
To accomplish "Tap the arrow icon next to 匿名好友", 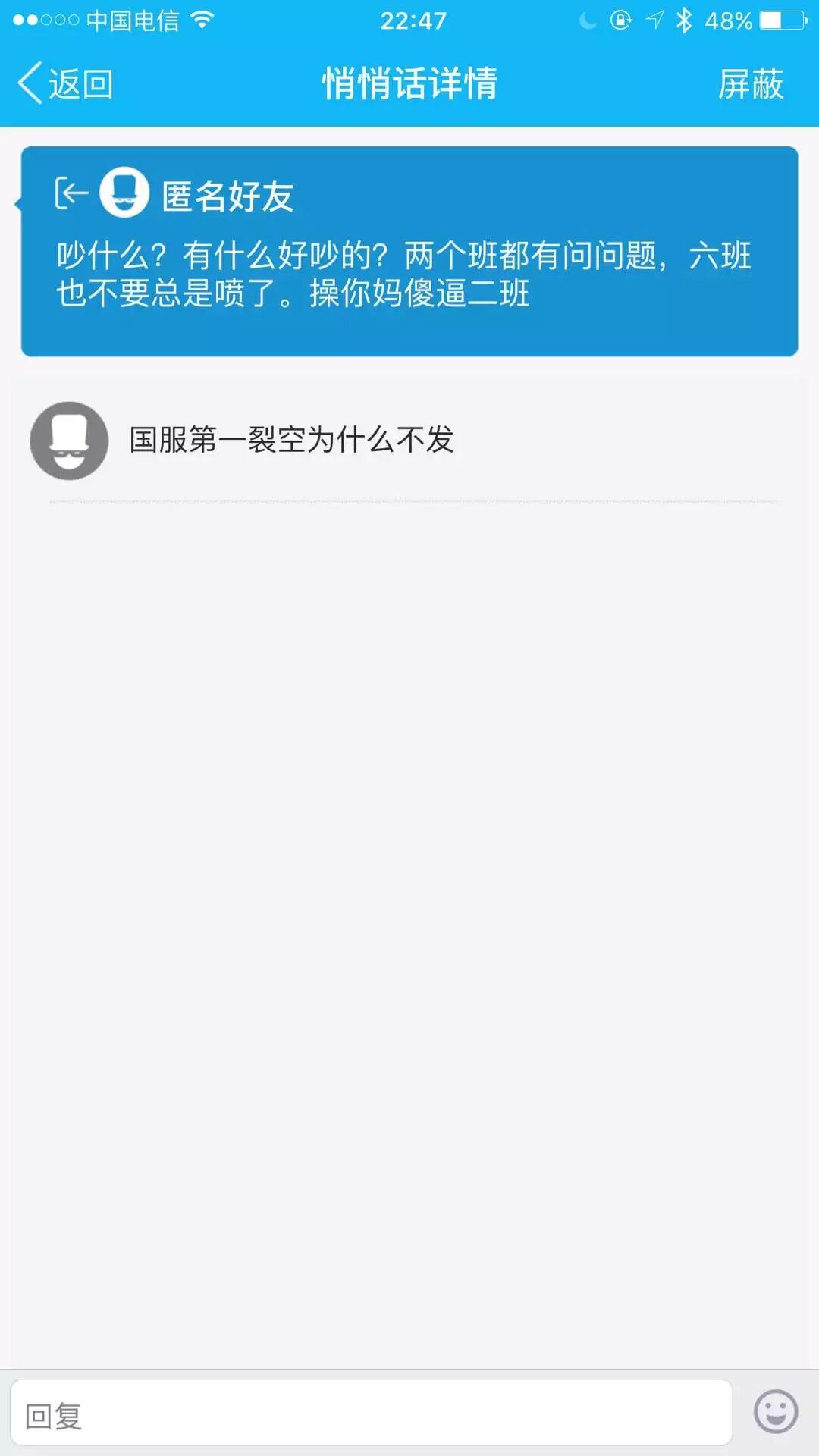I will click(x=72, y=193).
